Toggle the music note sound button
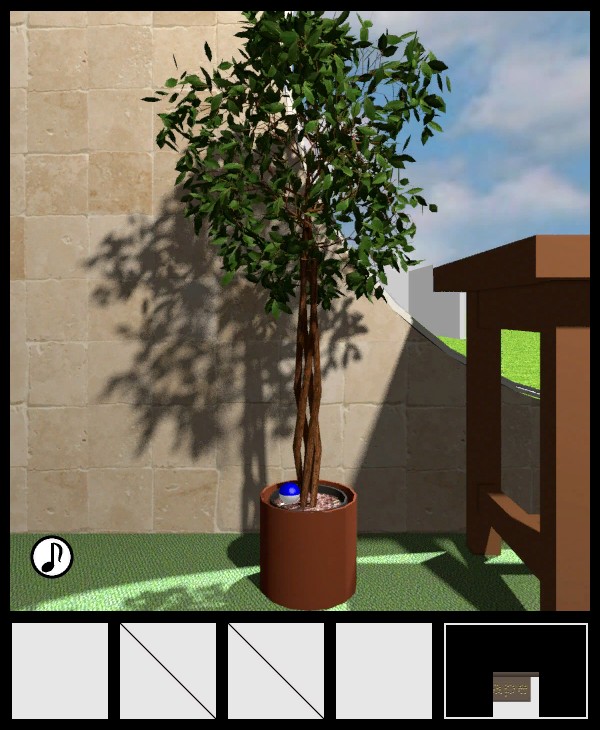Image resolution: width=600 pixels, height=730 pixels. pyautogui.click(x=52, y=557)
